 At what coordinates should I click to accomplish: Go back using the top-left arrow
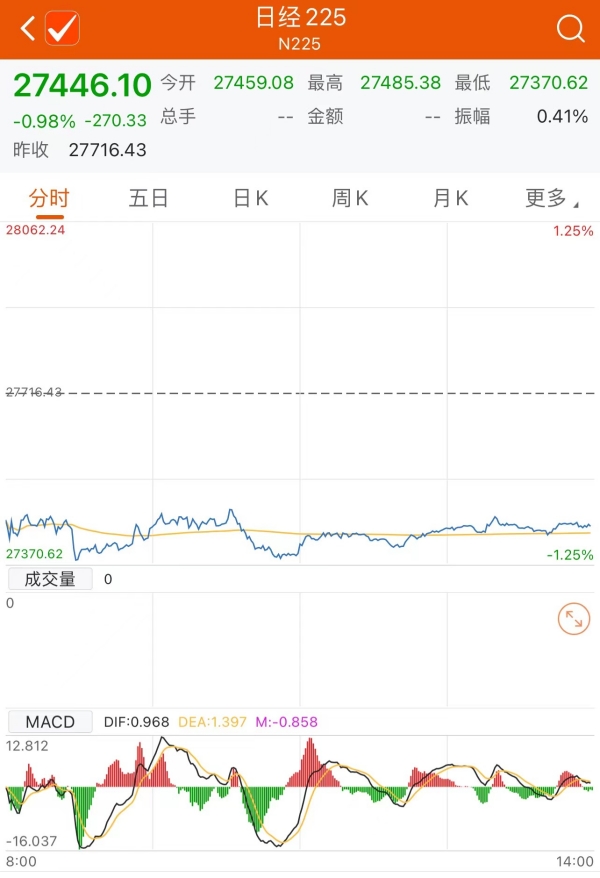27,29
